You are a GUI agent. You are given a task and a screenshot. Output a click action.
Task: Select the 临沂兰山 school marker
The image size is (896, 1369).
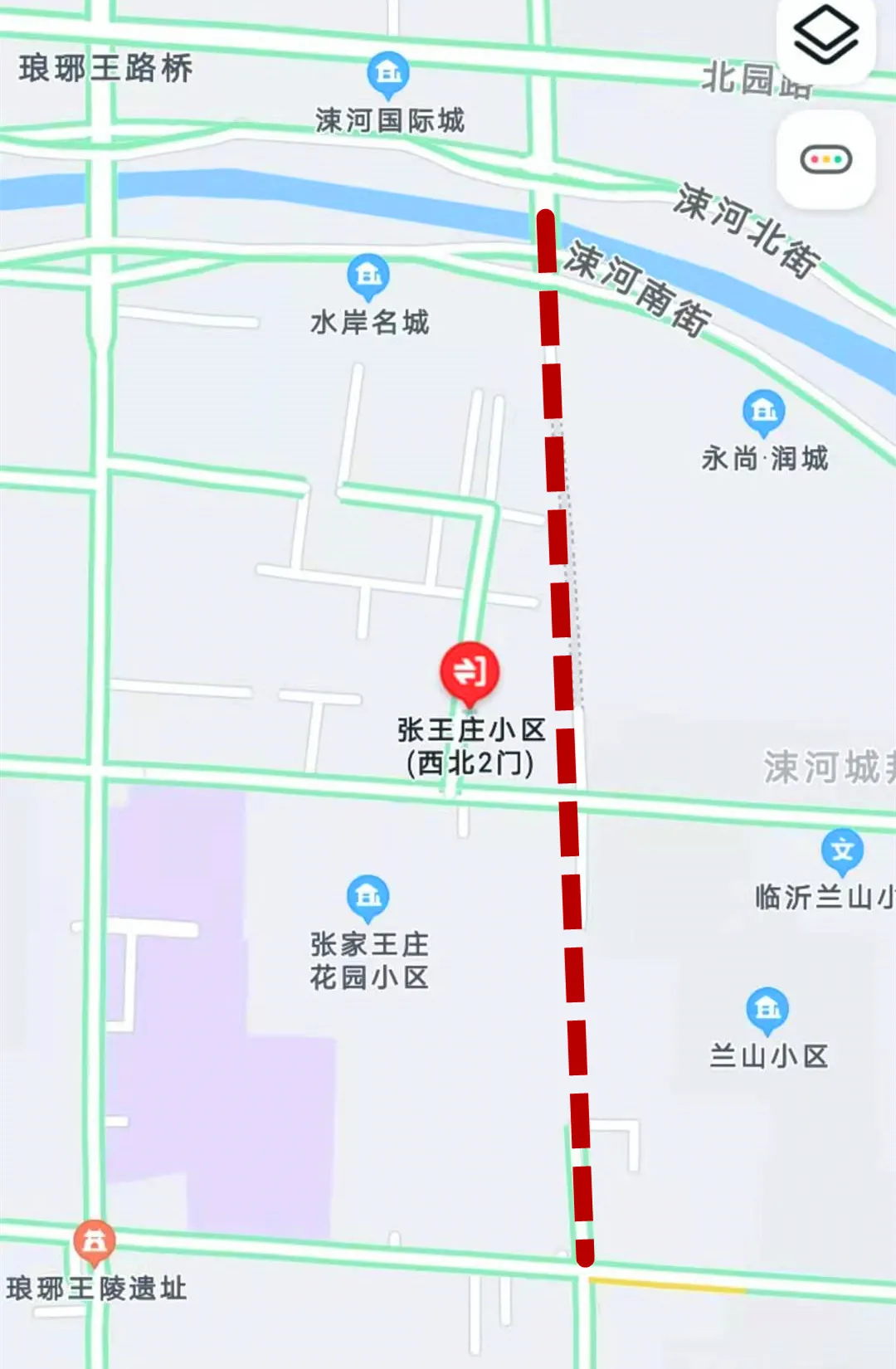[842, 850]
